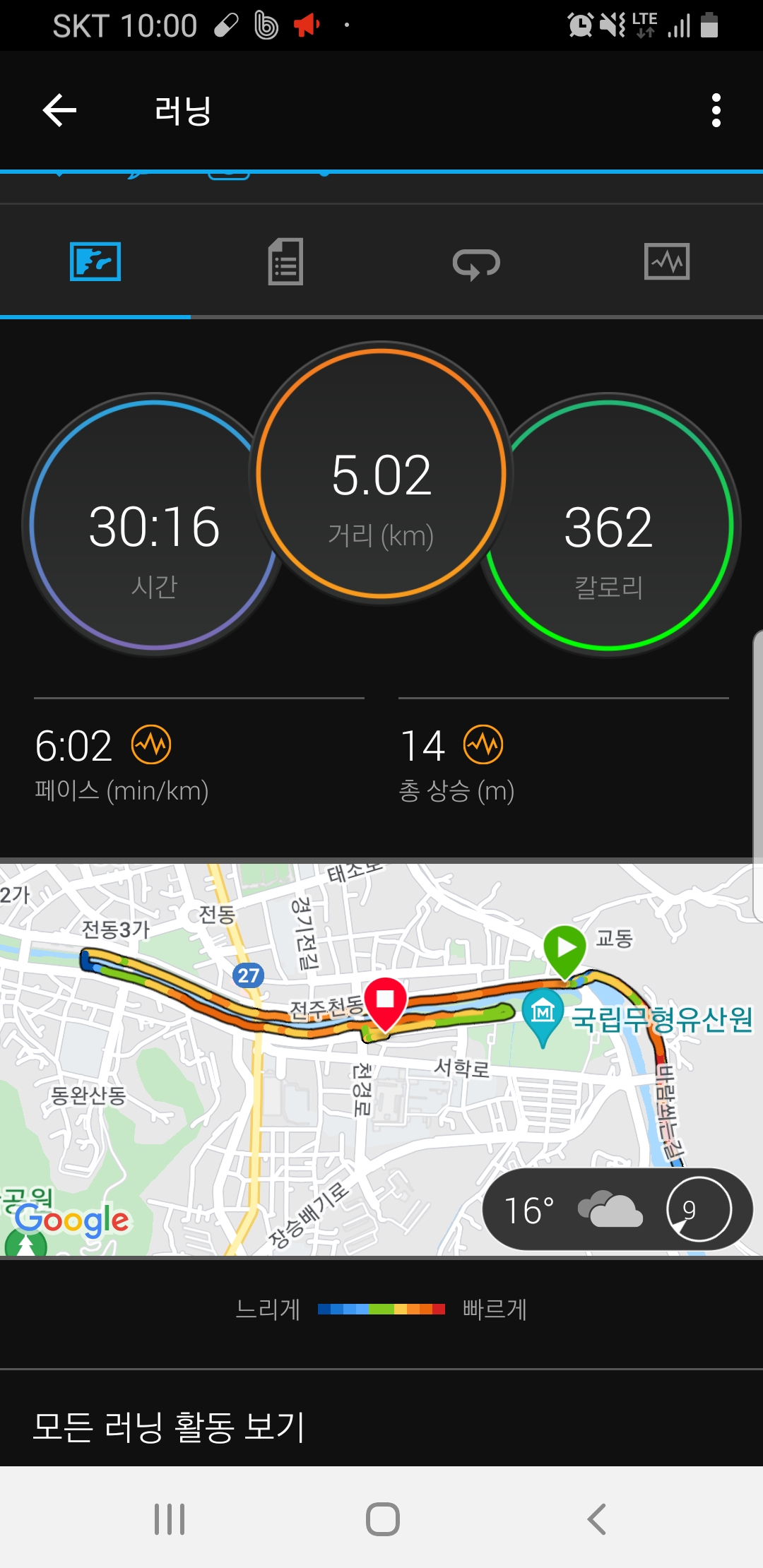Tap the system home button
This screenshot has width=763, height=1568.
click(382, 1519)
